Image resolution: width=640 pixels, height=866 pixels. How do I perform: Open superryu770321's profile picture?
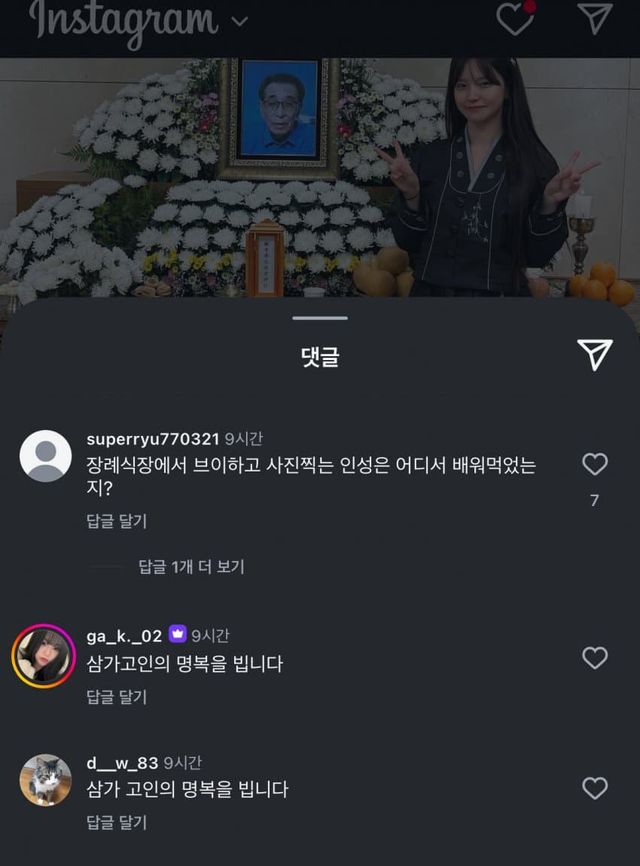tap(46, 457)
